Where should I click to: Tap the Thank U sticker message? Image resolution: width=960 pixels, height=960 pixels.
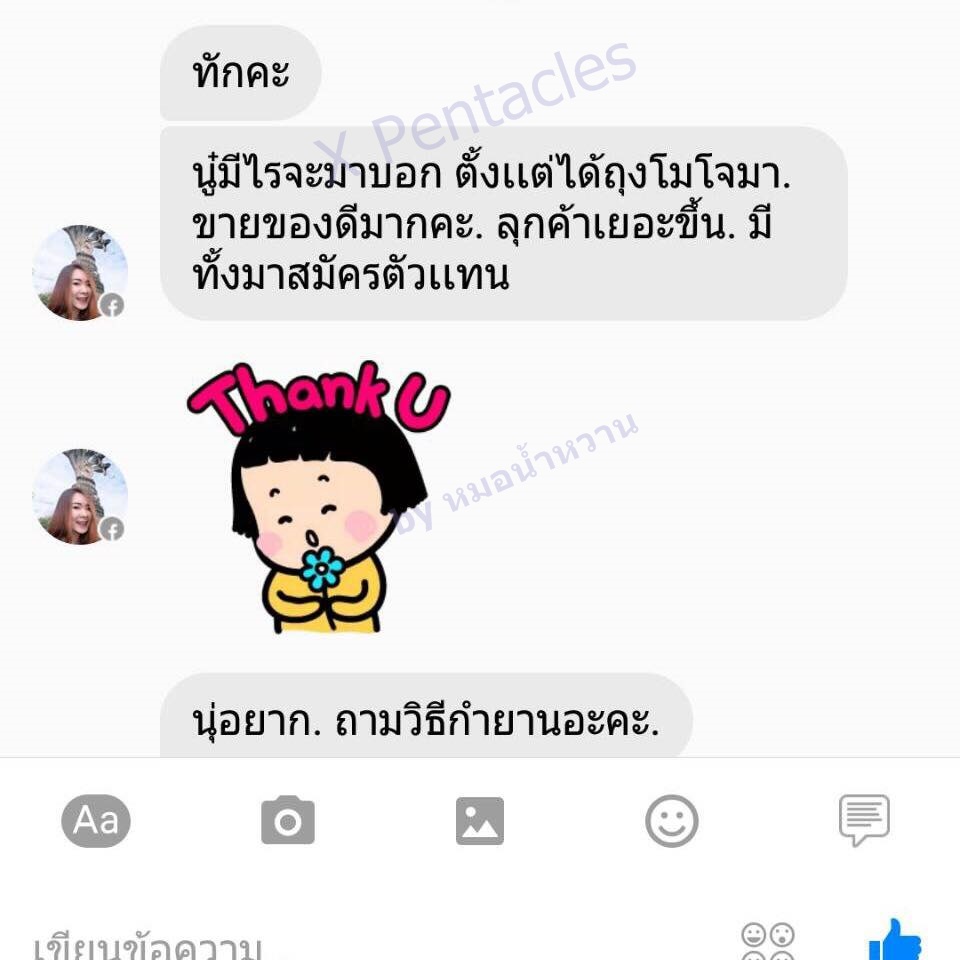pos(318,497)
